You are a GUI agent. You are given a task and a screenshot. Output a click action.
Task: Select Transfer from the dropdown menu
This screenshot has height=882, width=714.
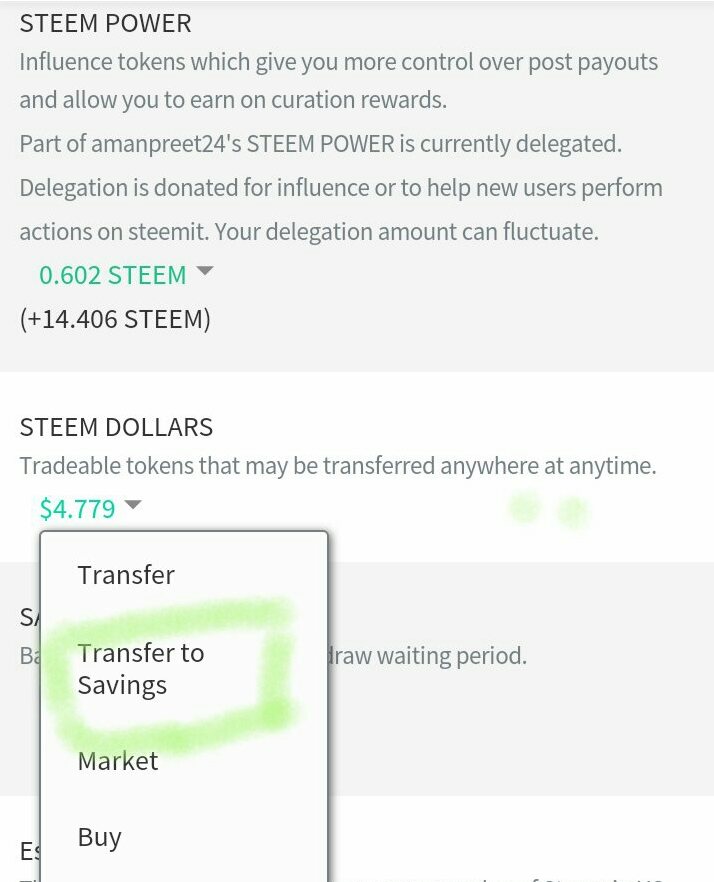point(126,575)
